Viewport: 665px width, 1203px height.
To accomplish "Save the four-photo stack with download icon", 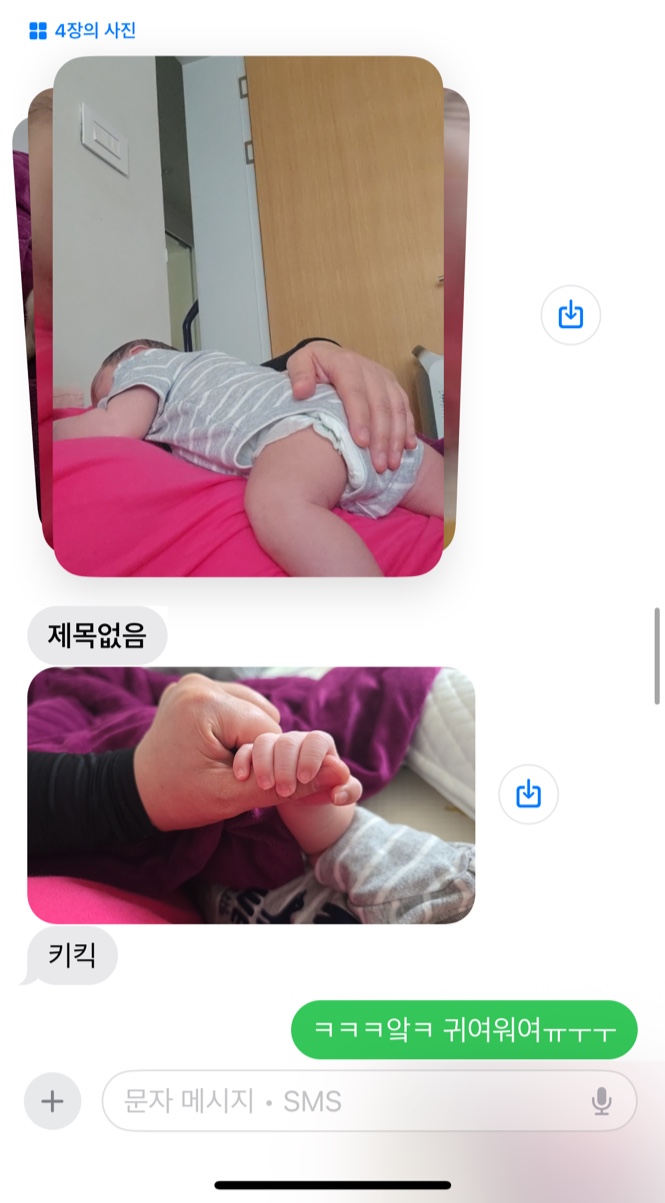I will pos(570,315).
